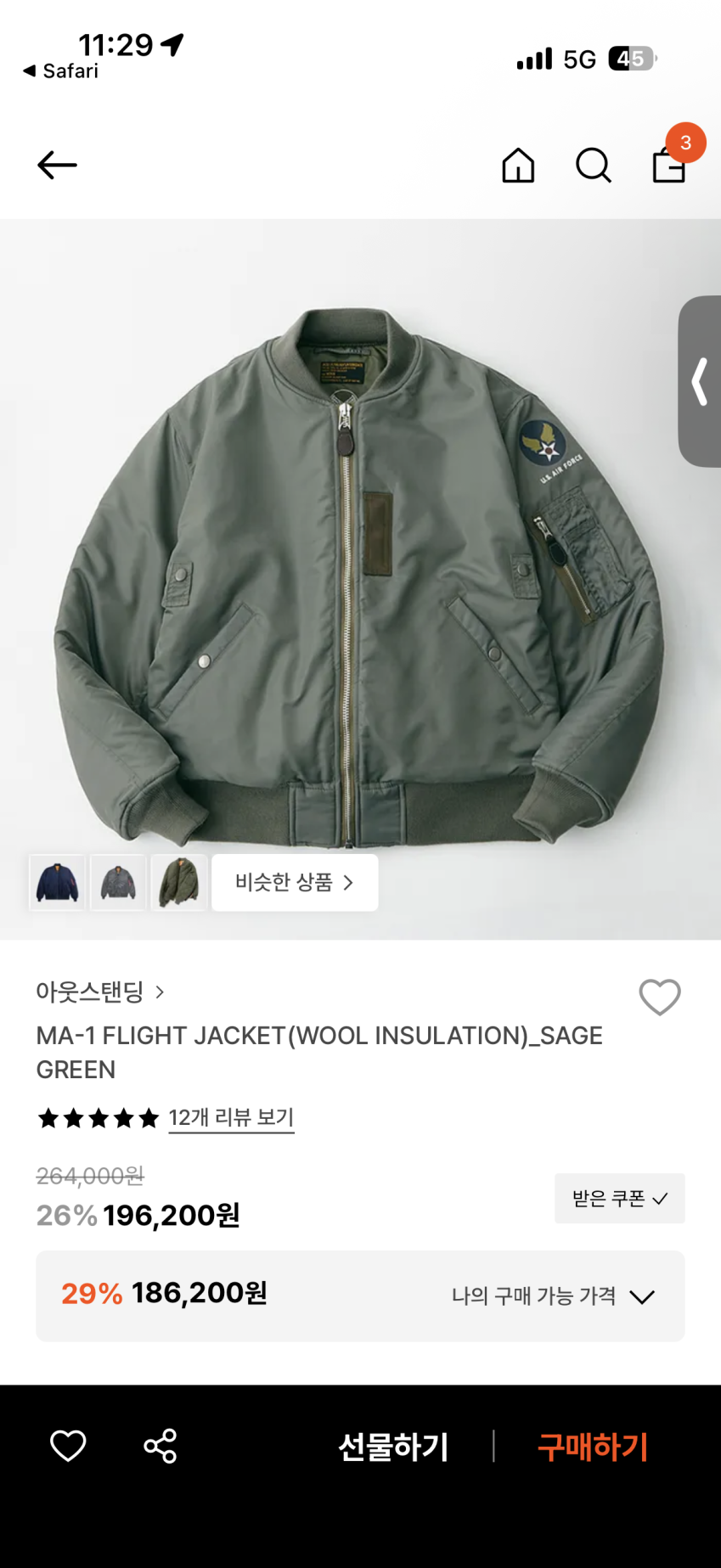Like the product with the heart beside the title
This screenshot has height=1568, width=721.
point(660,997)
